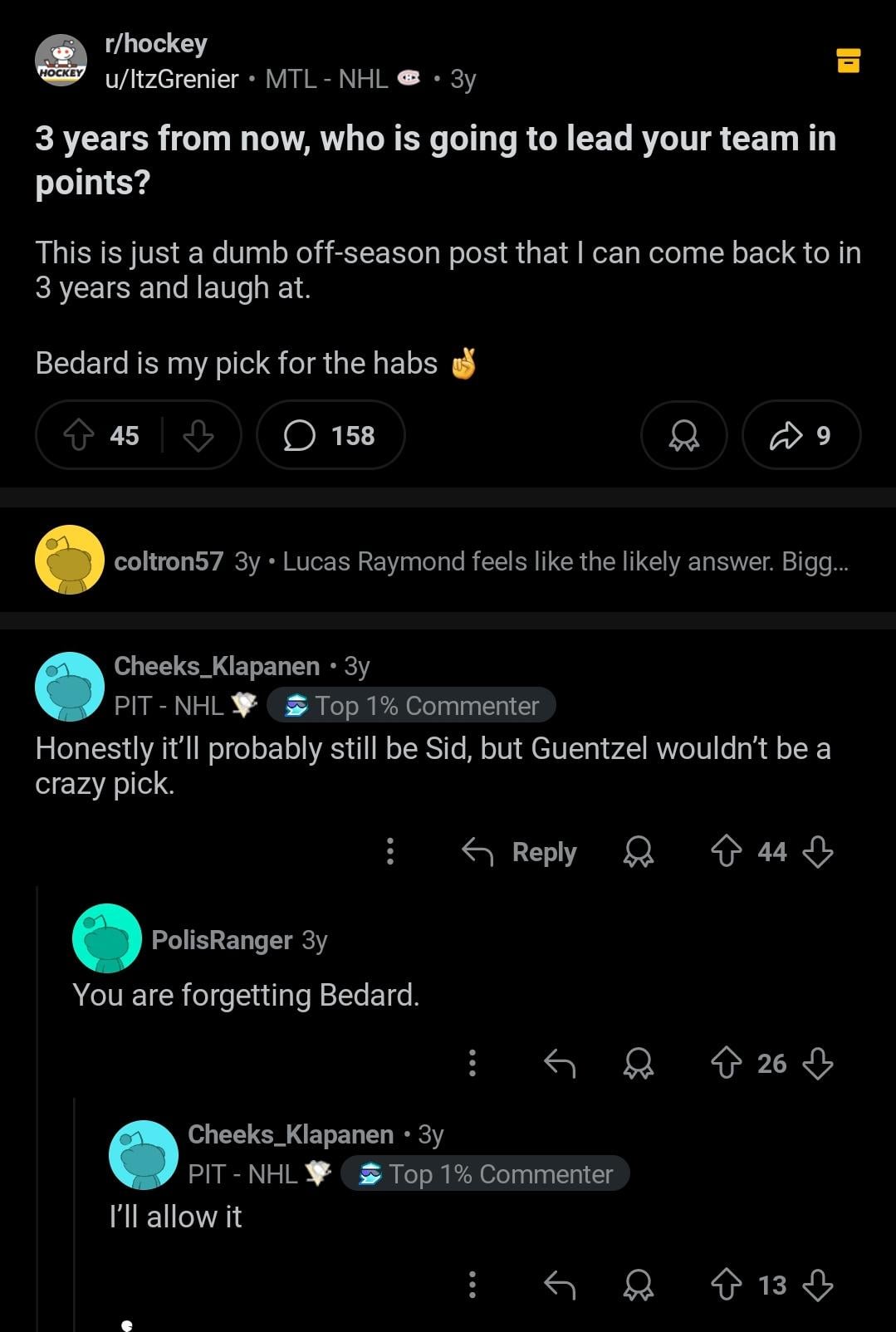
Task: Upvote the comment with 44 votes
Action: 727,852
